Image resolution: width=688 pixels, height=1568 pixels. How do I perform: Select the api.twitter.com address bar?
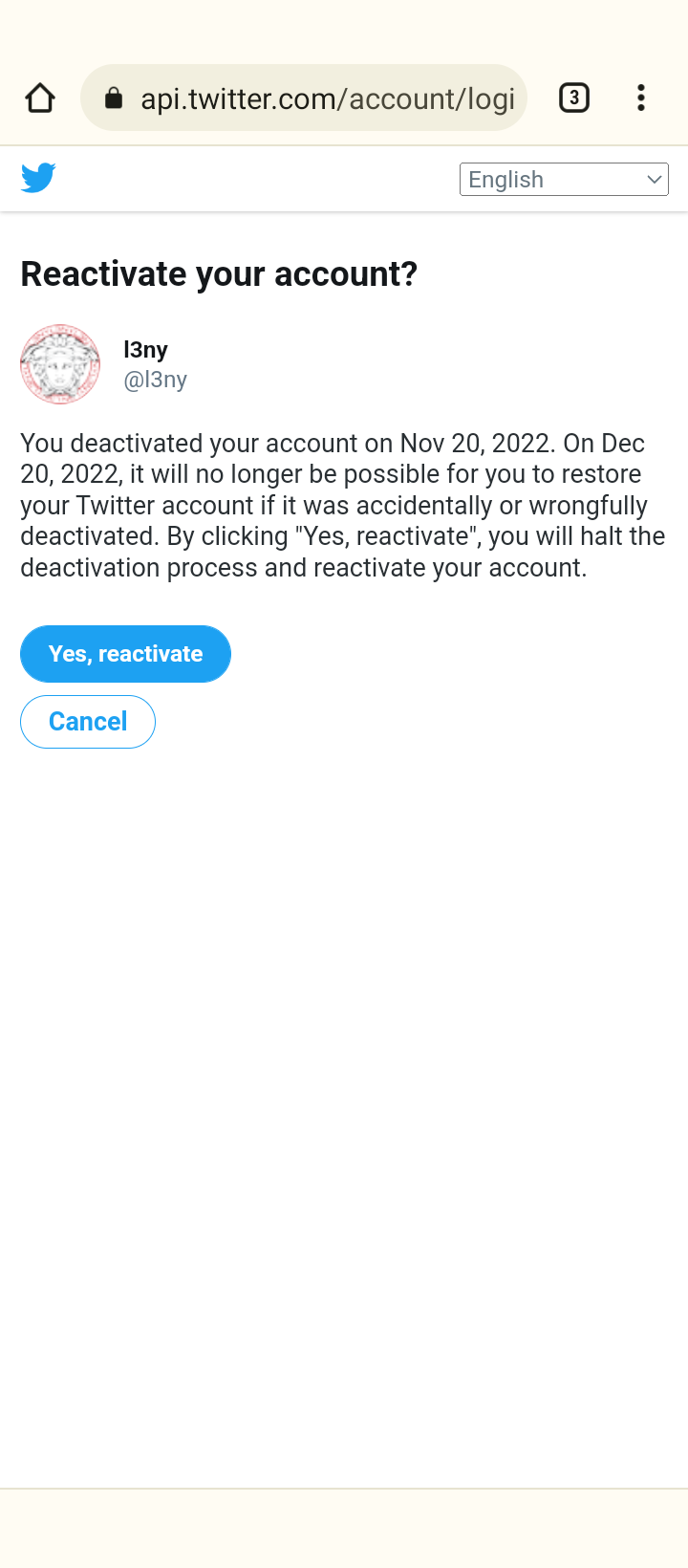304,98
